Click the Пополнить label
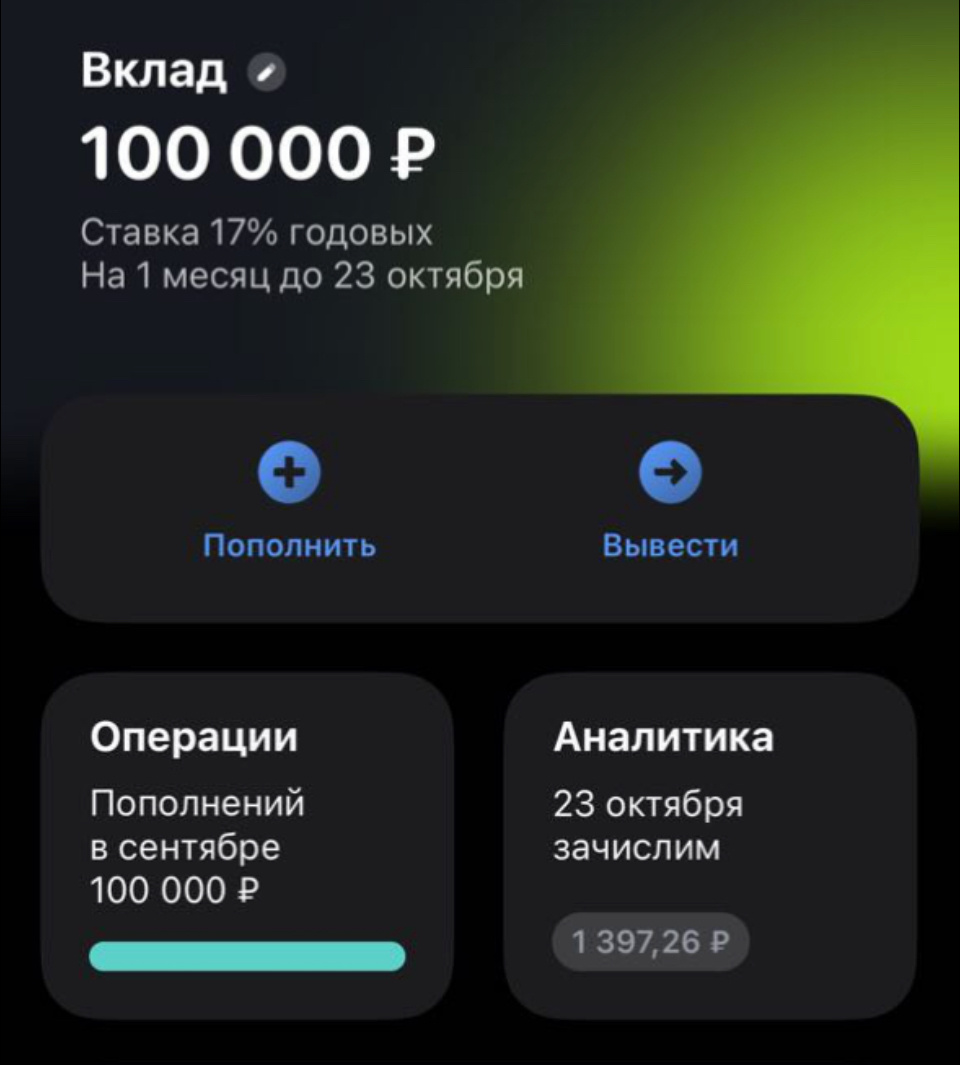960x1065 pixels. tap(289, 545)
